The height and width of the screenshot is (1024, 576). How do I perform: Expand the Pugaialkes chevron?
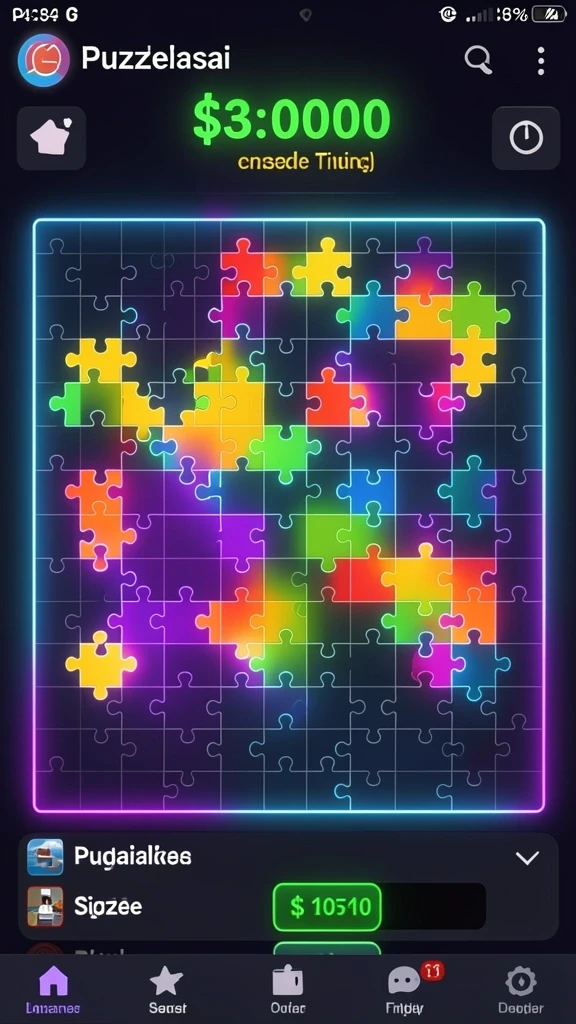(527, 857)
